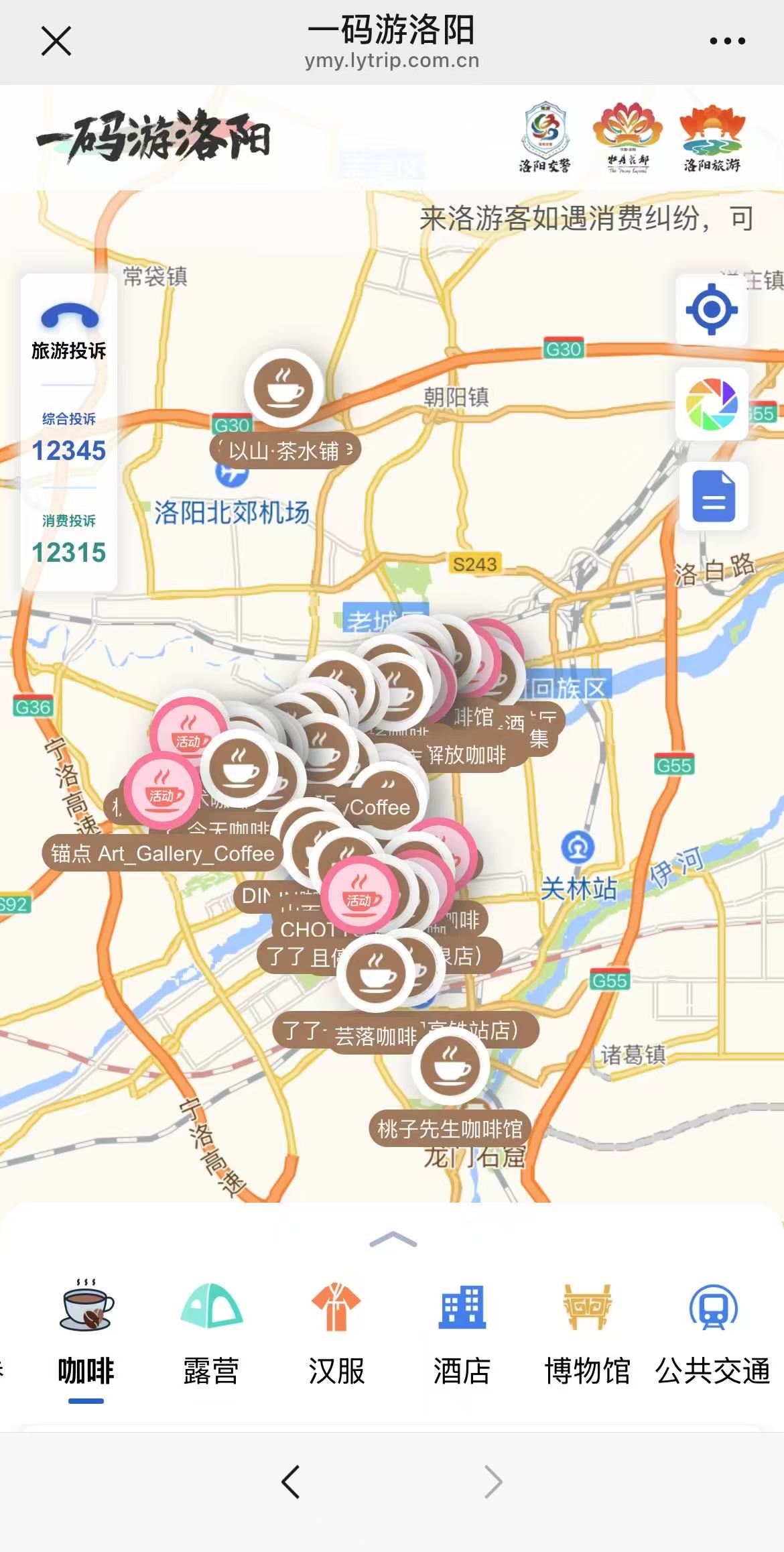
Task: Locate my current position on map
Action: tap(712, 310)
